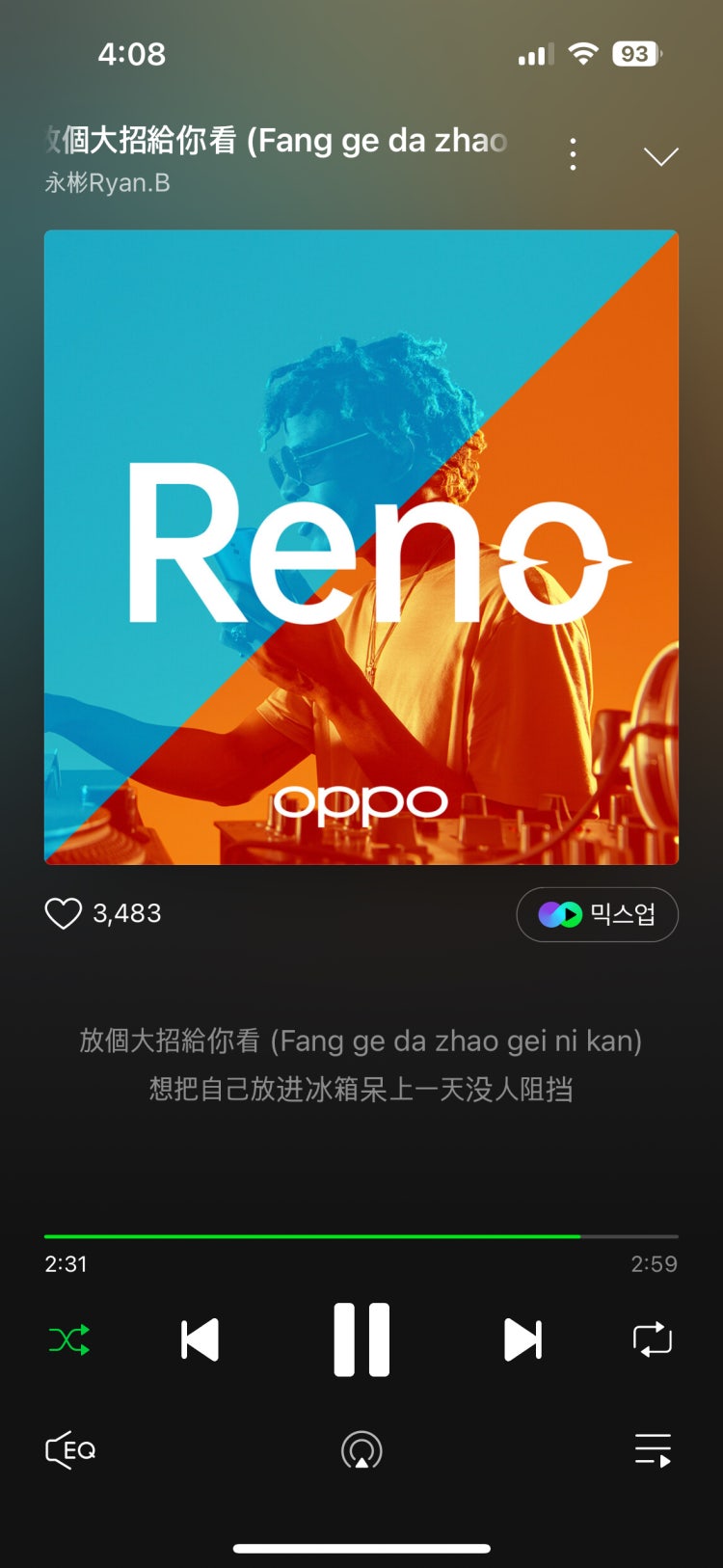Skip back to the previous track
The height and width of the screenshot is (1568, 723).
(x=201, y=1339)
